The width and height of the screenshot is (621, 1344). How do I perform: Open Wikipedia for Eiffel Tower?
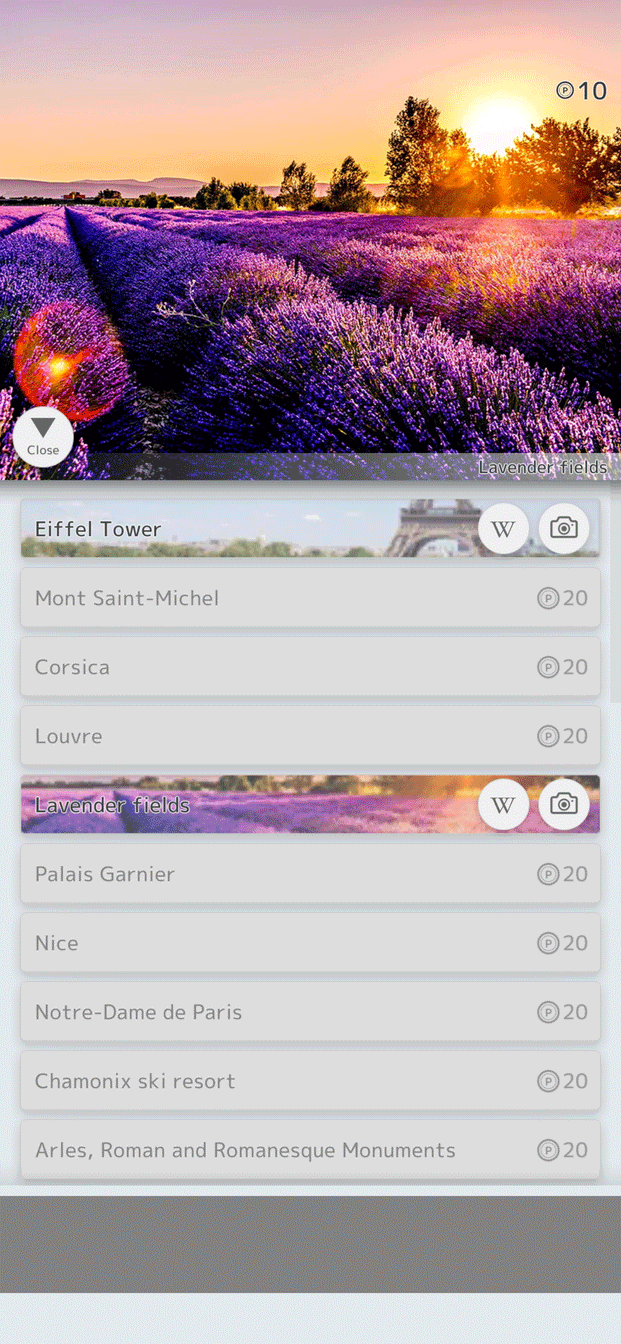pyautogui.click(x=503, y=528)
